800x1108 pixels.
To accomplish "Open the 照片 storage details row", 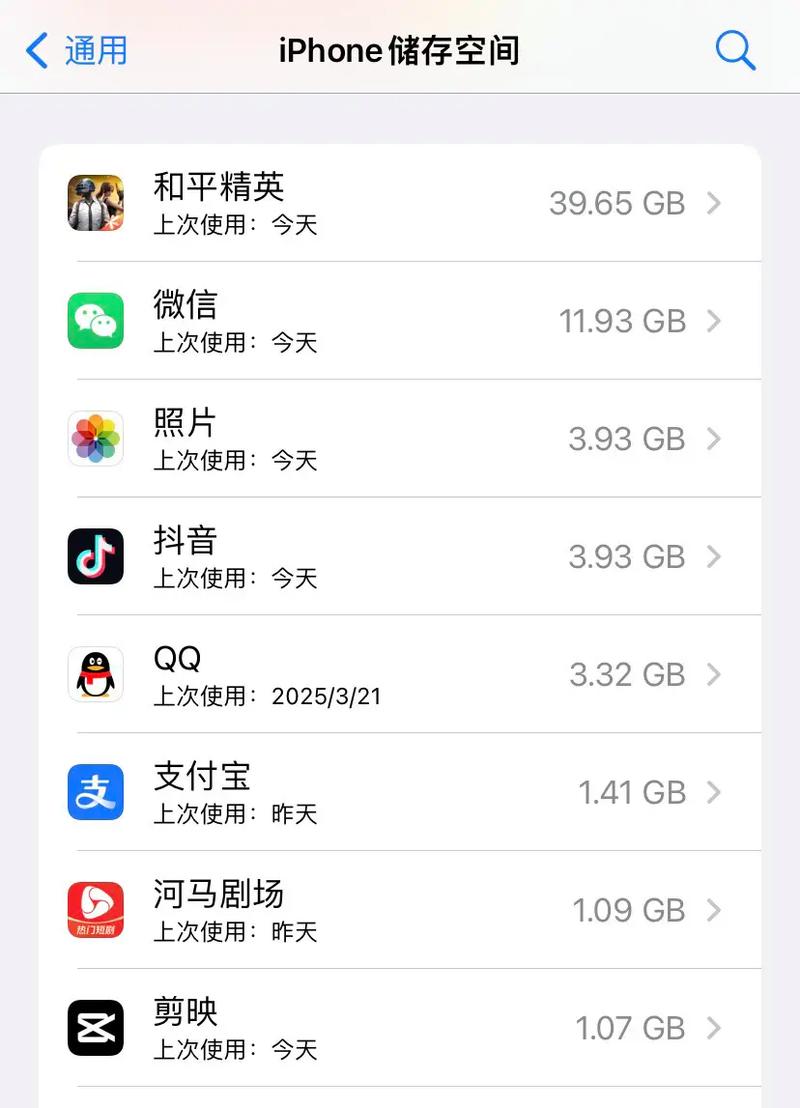I will pos(400,438).
